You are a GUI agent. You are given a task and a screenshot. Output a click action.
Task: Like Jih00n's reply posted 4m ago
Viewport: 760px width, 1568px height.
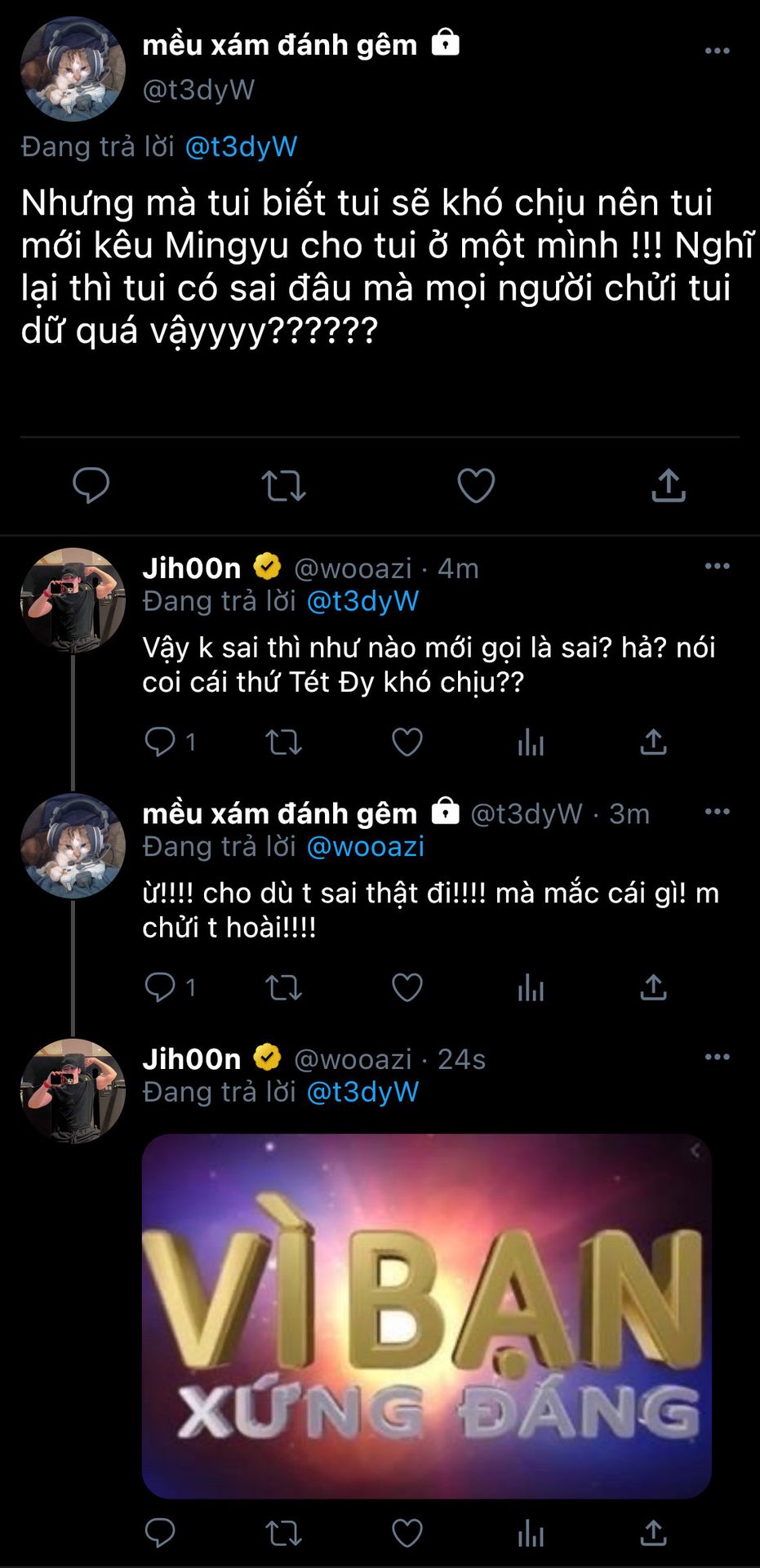tap(407, 742)
